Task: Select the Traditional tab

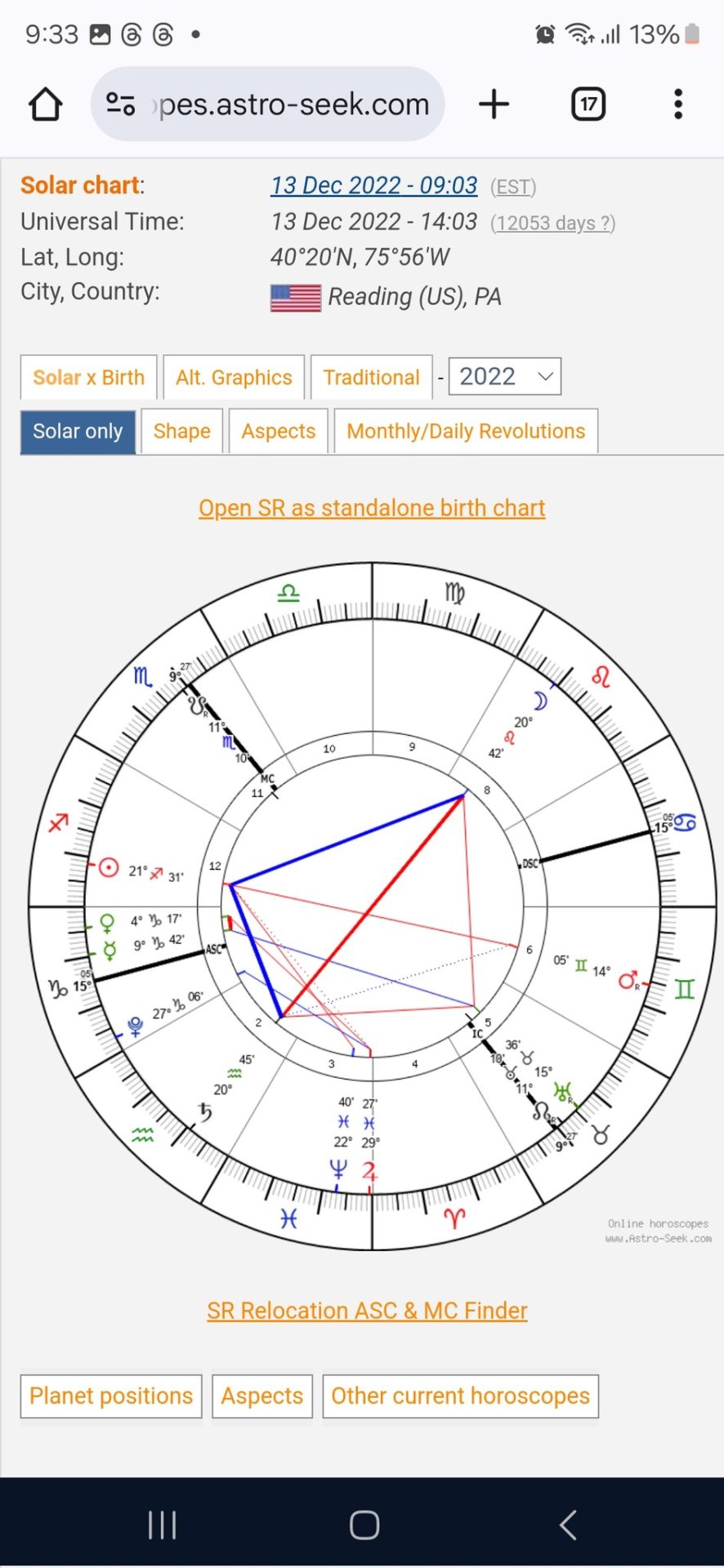Action: tap(371, 377)
